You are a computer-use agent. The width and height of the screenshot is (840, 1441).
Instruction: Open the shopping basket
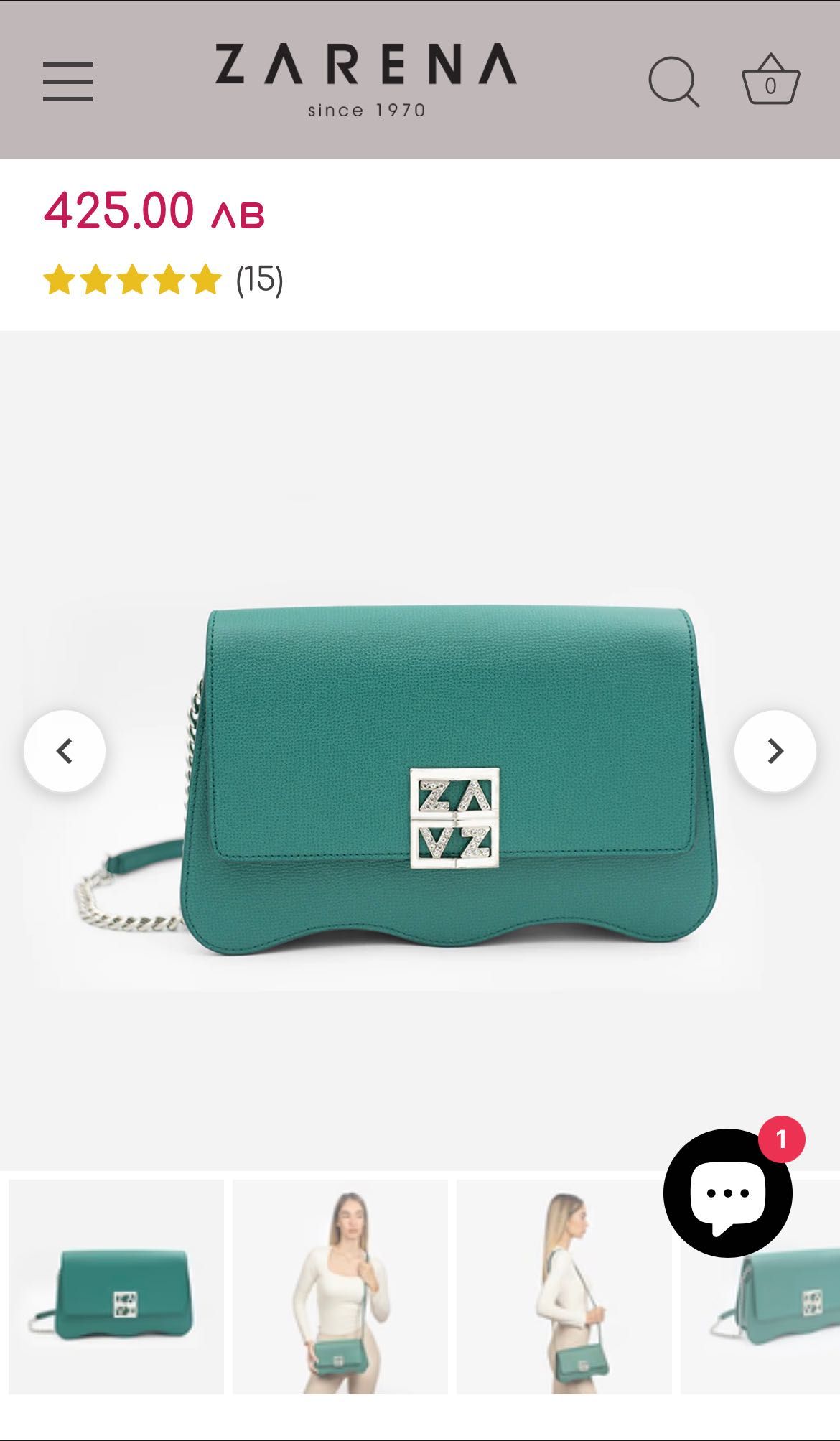(x=770, y=80)
